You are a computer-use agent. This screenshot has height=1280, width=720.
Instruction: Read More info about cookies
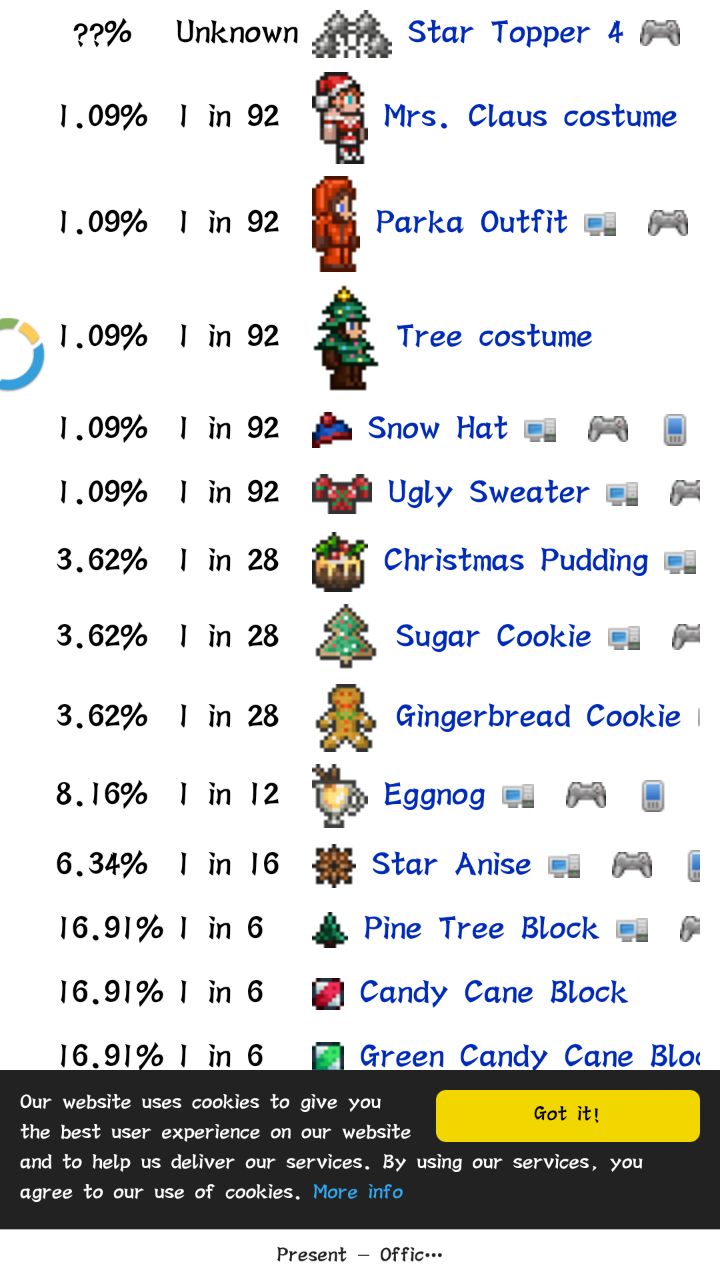pyautogui.click(x=358, y=1192)
